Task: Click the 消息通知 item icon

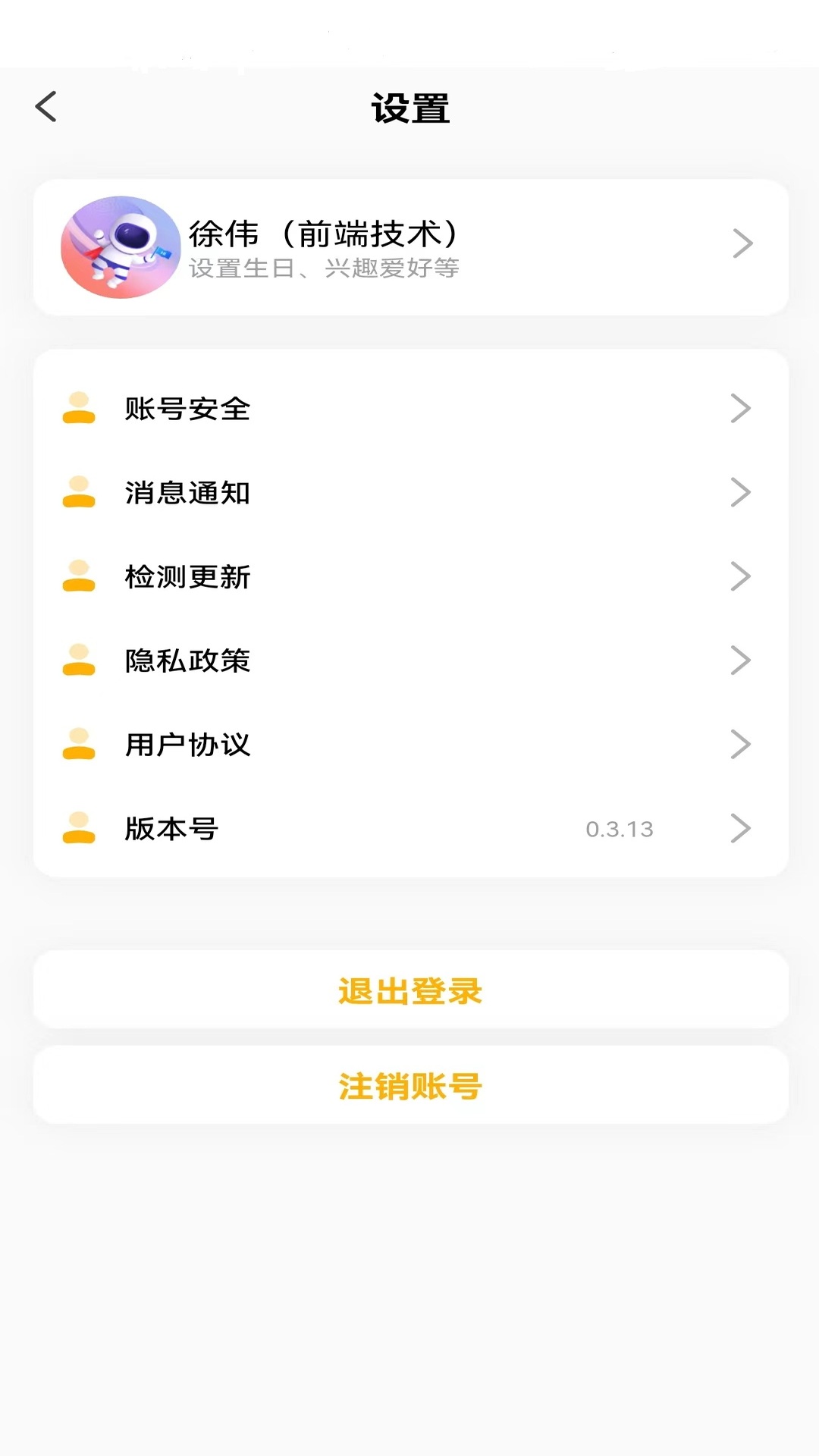Action: (78, 493)
